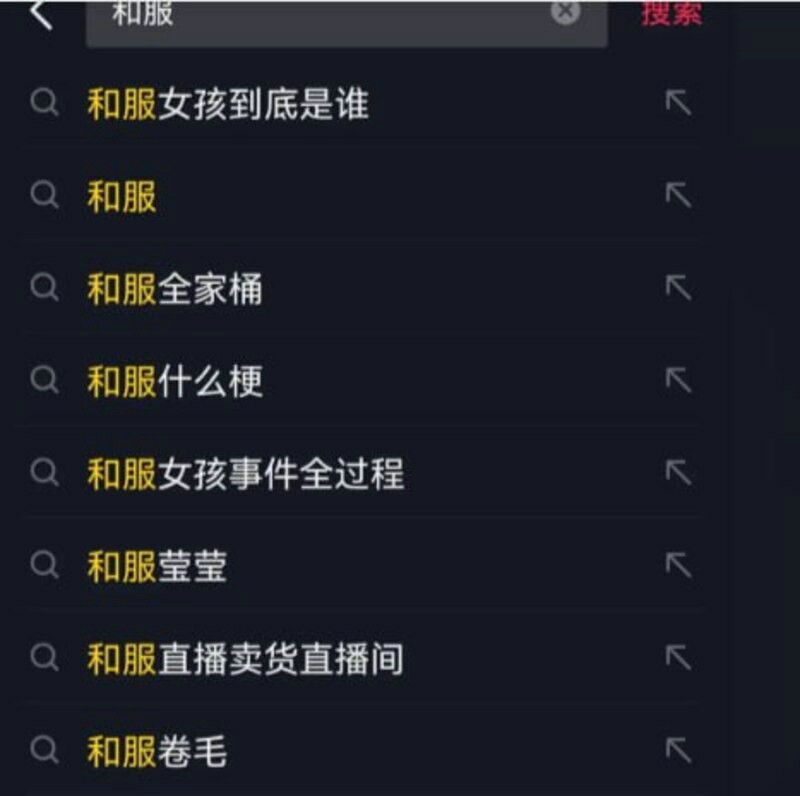Search for 和服什么梗
800x796 pixels.
click(175, 382)
